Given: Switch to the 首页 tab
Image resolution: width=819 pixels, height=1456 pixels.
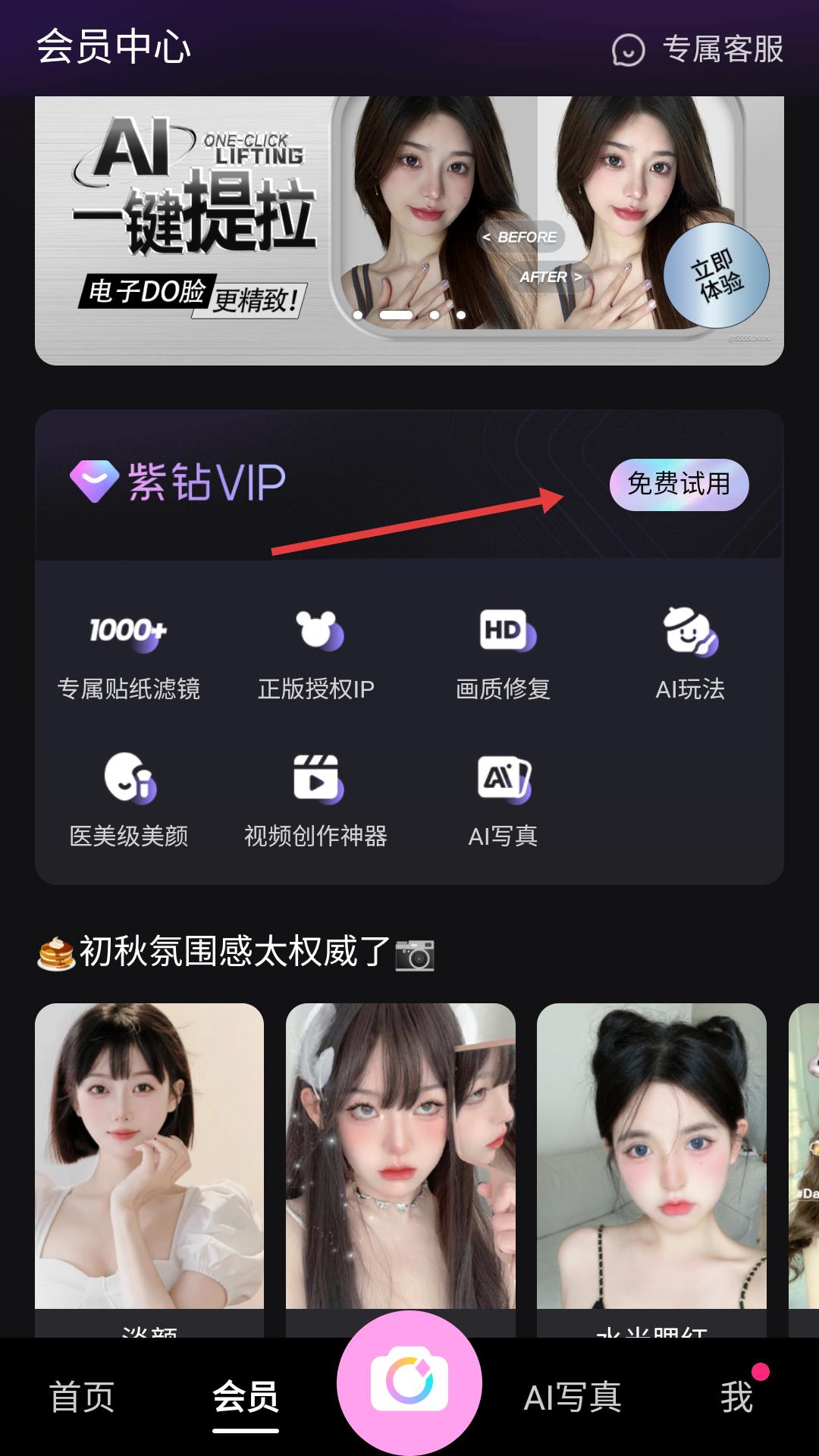Looking at the screenshot, I should [x=82, y=1397].
